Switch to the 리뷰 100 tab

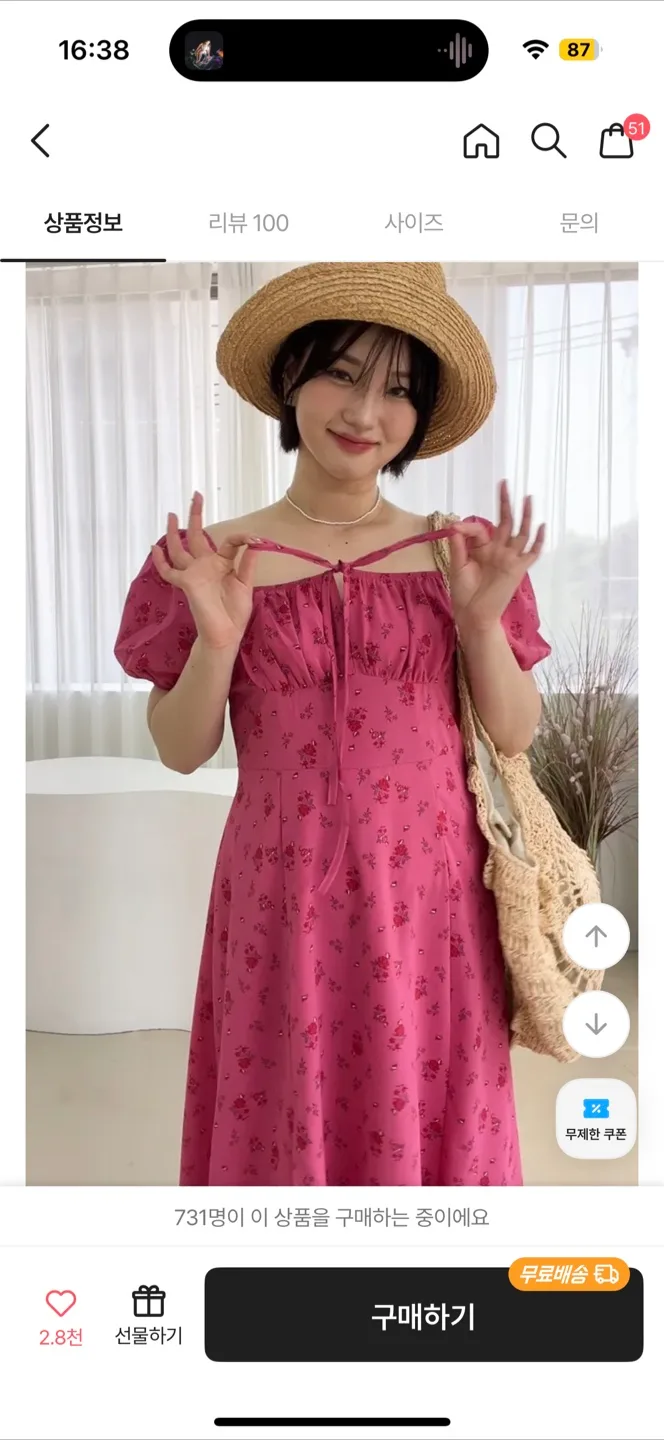248,223
